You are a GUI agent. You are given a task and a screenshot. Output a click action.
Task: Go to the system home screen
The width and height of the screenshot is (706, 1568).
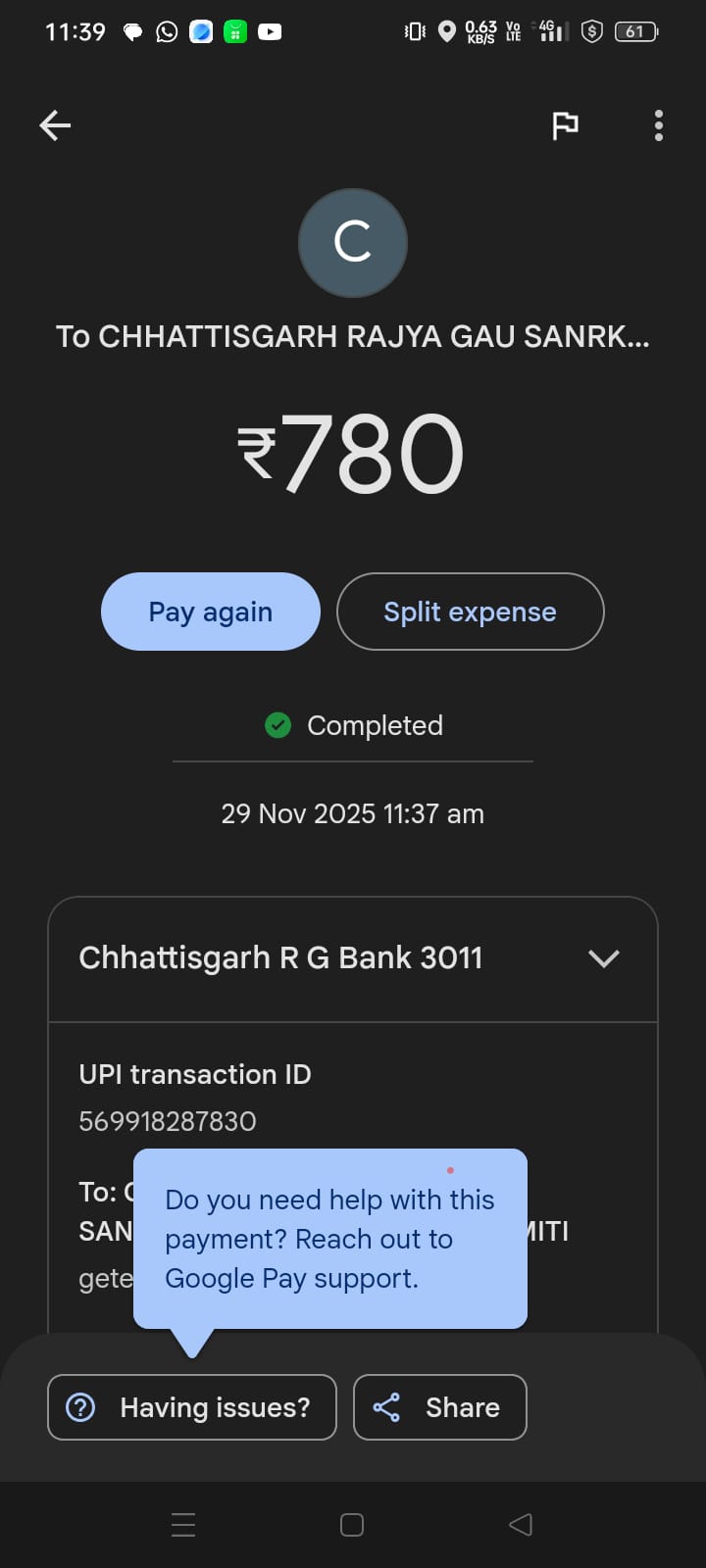[352, 1525]
